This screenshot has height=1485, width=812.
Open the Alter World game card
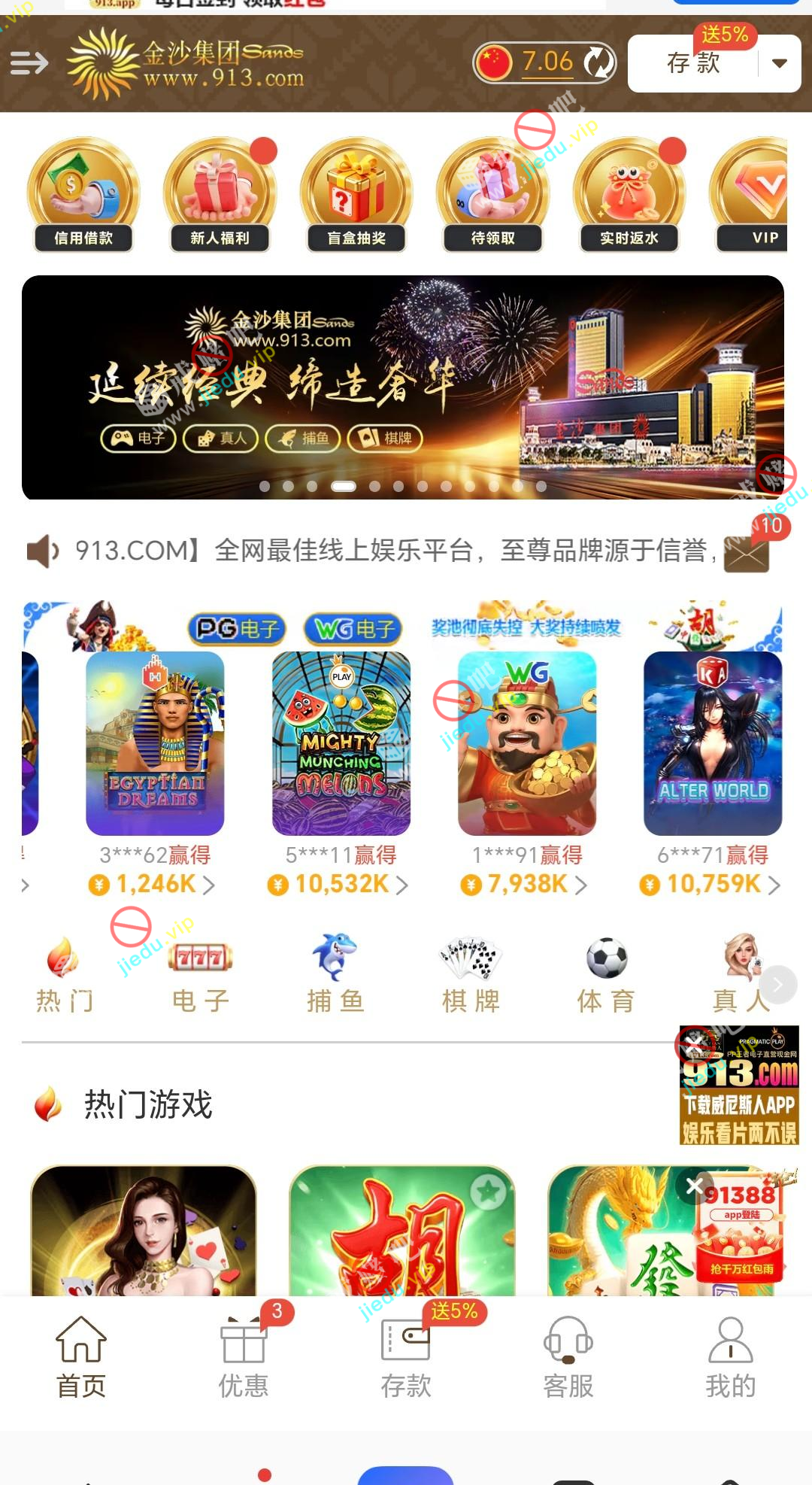713,743
